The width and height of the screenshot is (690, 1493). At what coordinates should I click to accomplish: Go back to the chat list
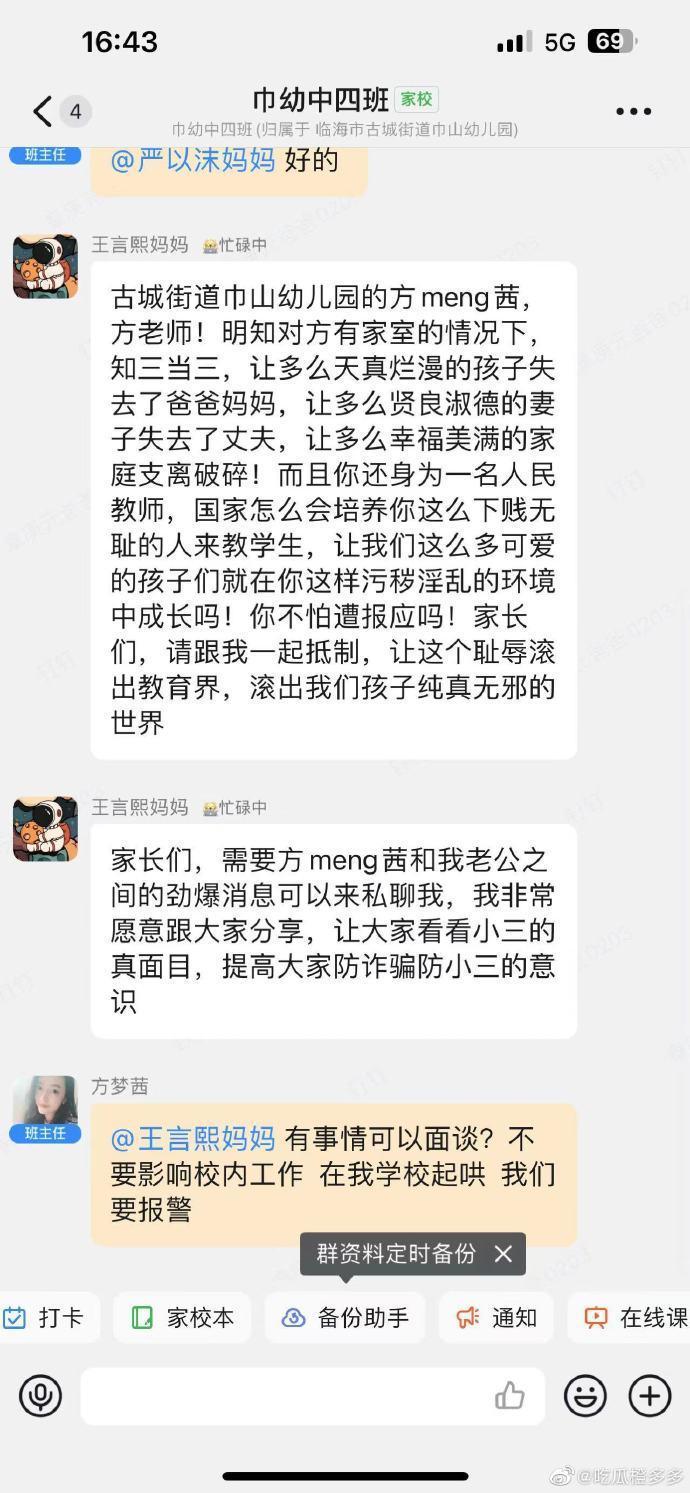(42, 111)
